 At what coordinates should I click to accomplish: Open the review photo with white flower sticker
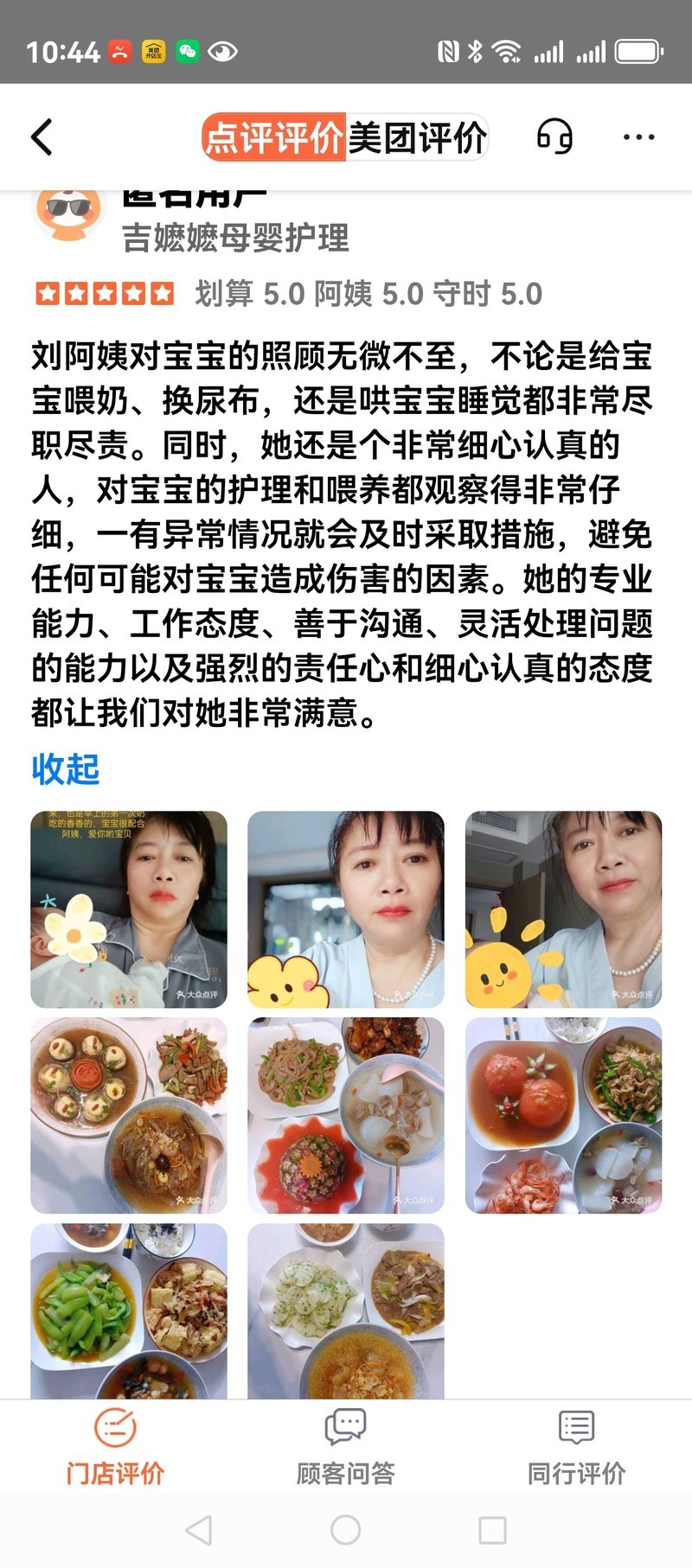(x=129, y=909)
